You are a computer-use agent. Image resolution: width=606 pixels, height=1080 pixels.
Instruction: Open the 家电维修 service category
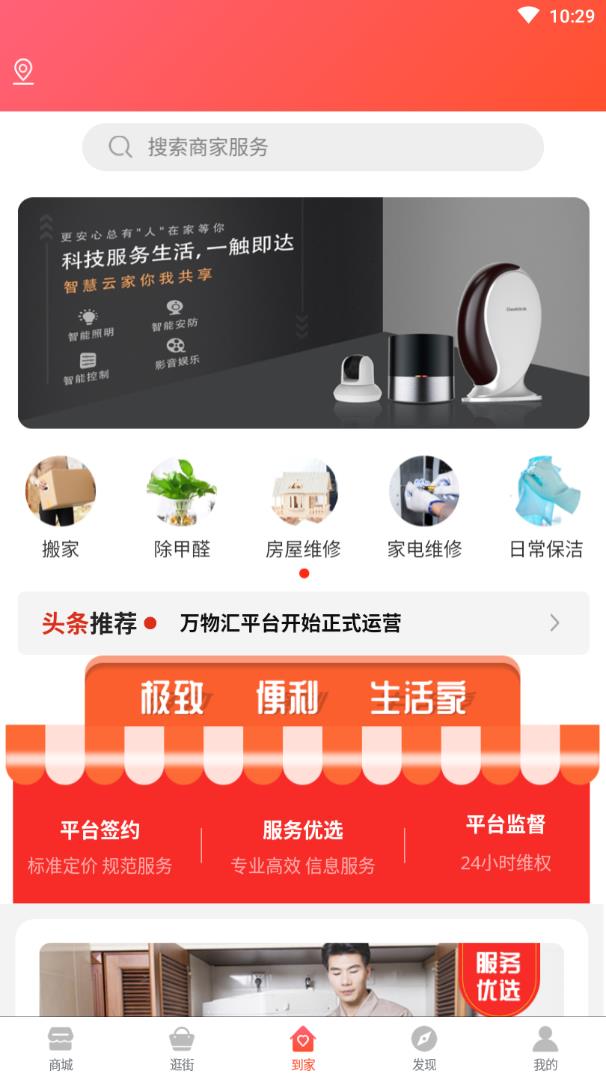tap(424, 506)
